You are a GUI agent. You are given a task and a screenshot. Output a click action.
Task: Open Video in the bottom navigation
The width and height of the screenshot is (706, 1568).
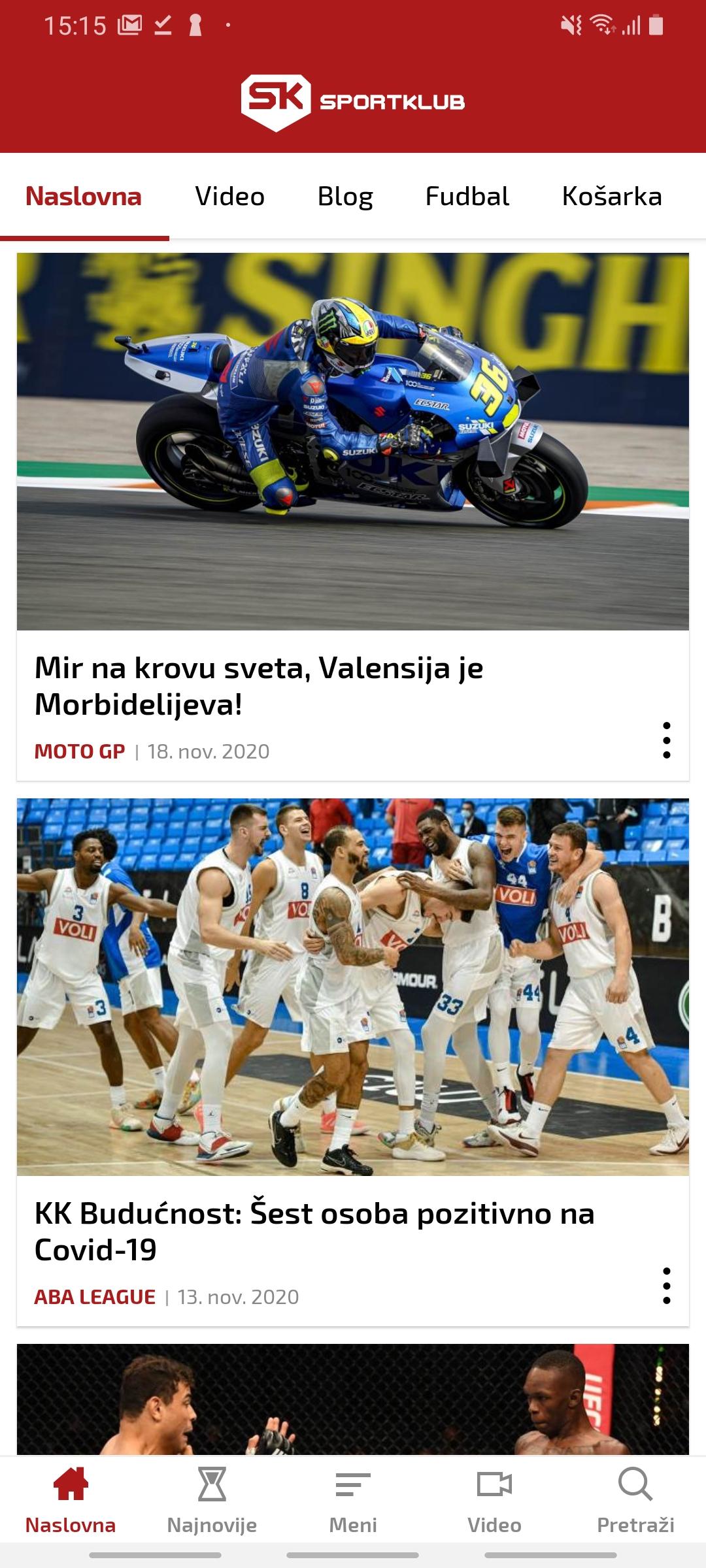pos(494,1499)
